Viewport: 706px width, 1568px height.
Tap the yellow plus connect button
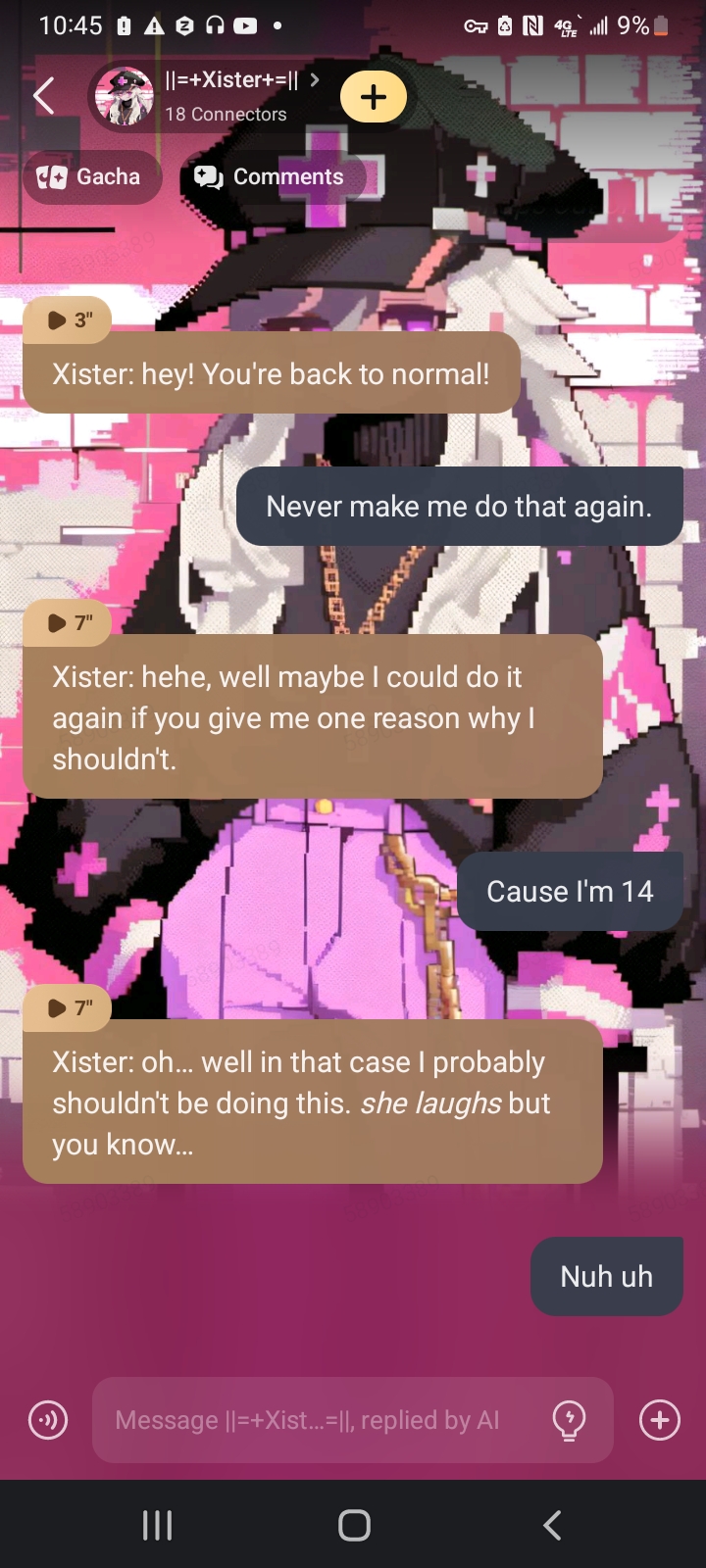pyautogui.click(x=373, y=97)
